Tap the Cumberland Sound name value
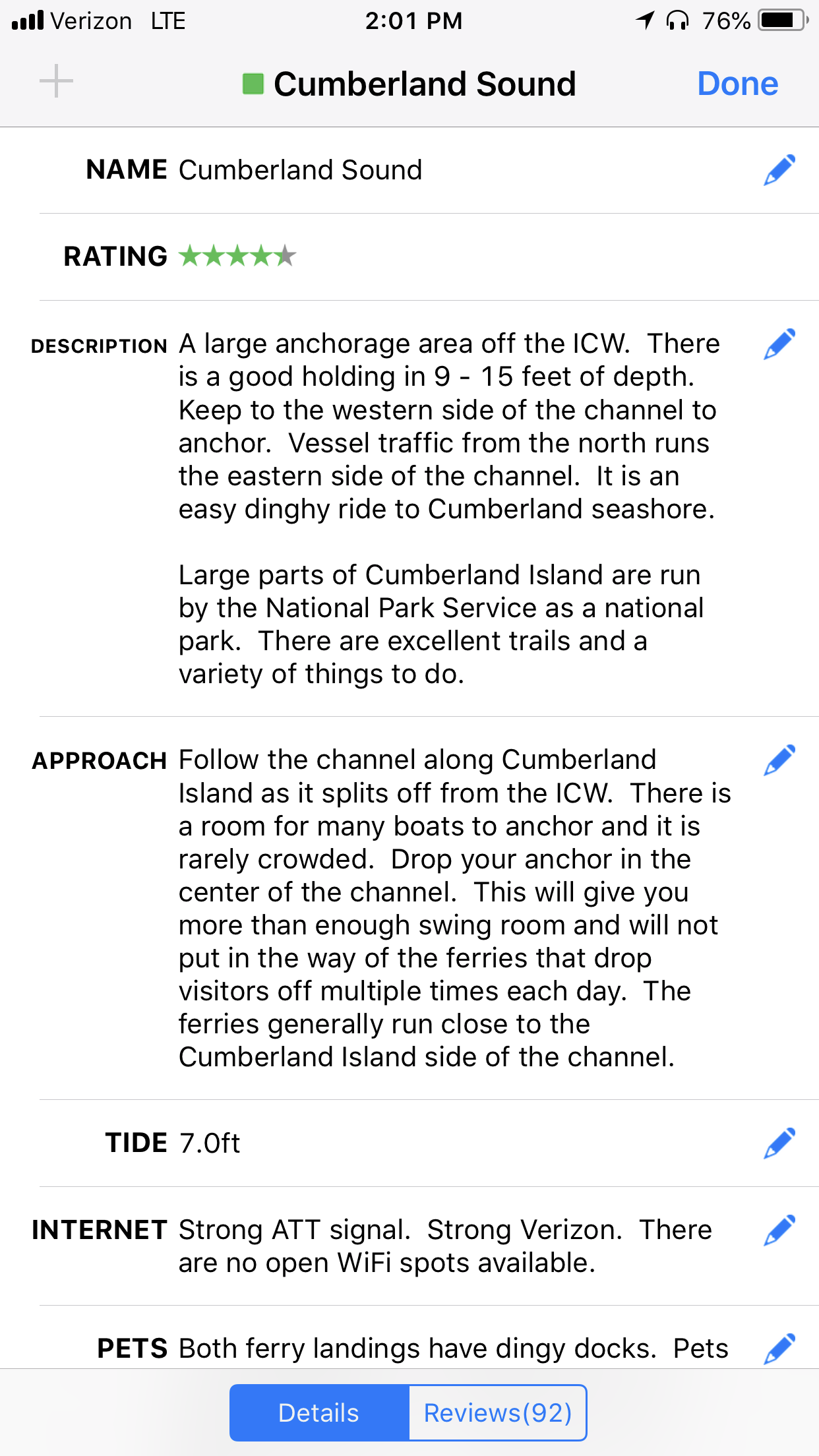The width and height of the screenshot is (819, 1456). coord(301,170)
